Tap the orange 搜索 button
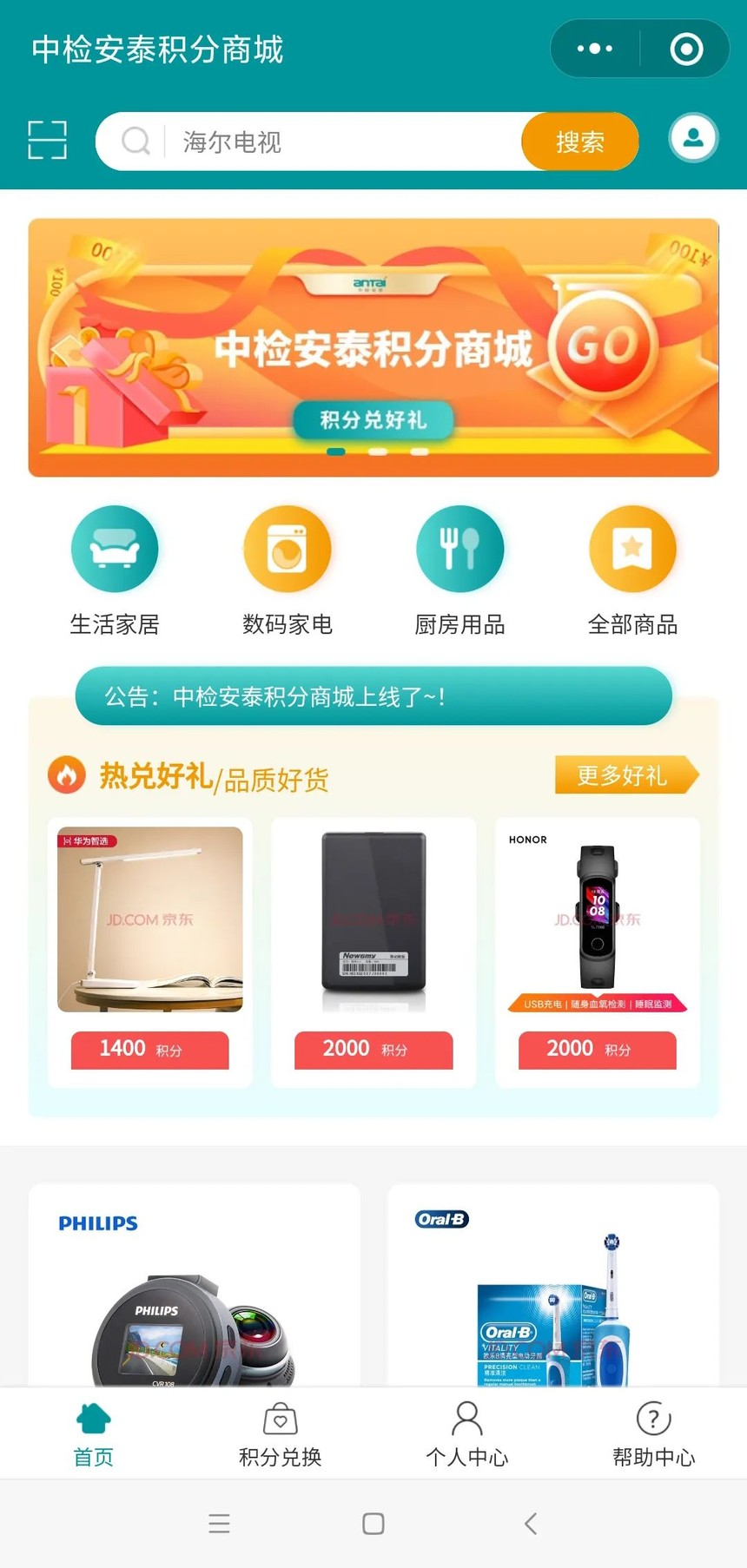 coord(579,142)
